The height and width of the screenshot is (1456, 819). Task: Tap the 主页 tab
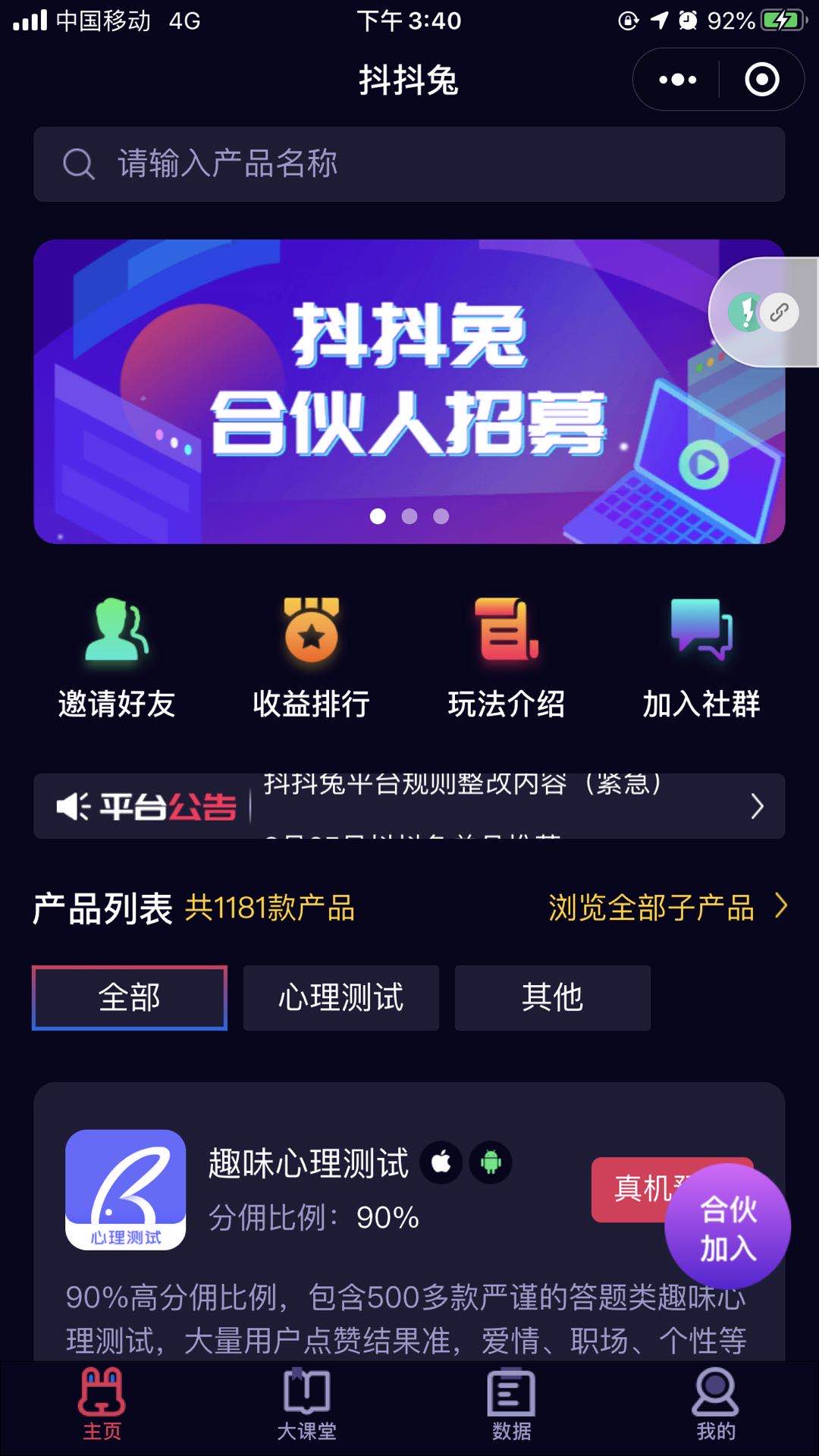click(102, 1404)
